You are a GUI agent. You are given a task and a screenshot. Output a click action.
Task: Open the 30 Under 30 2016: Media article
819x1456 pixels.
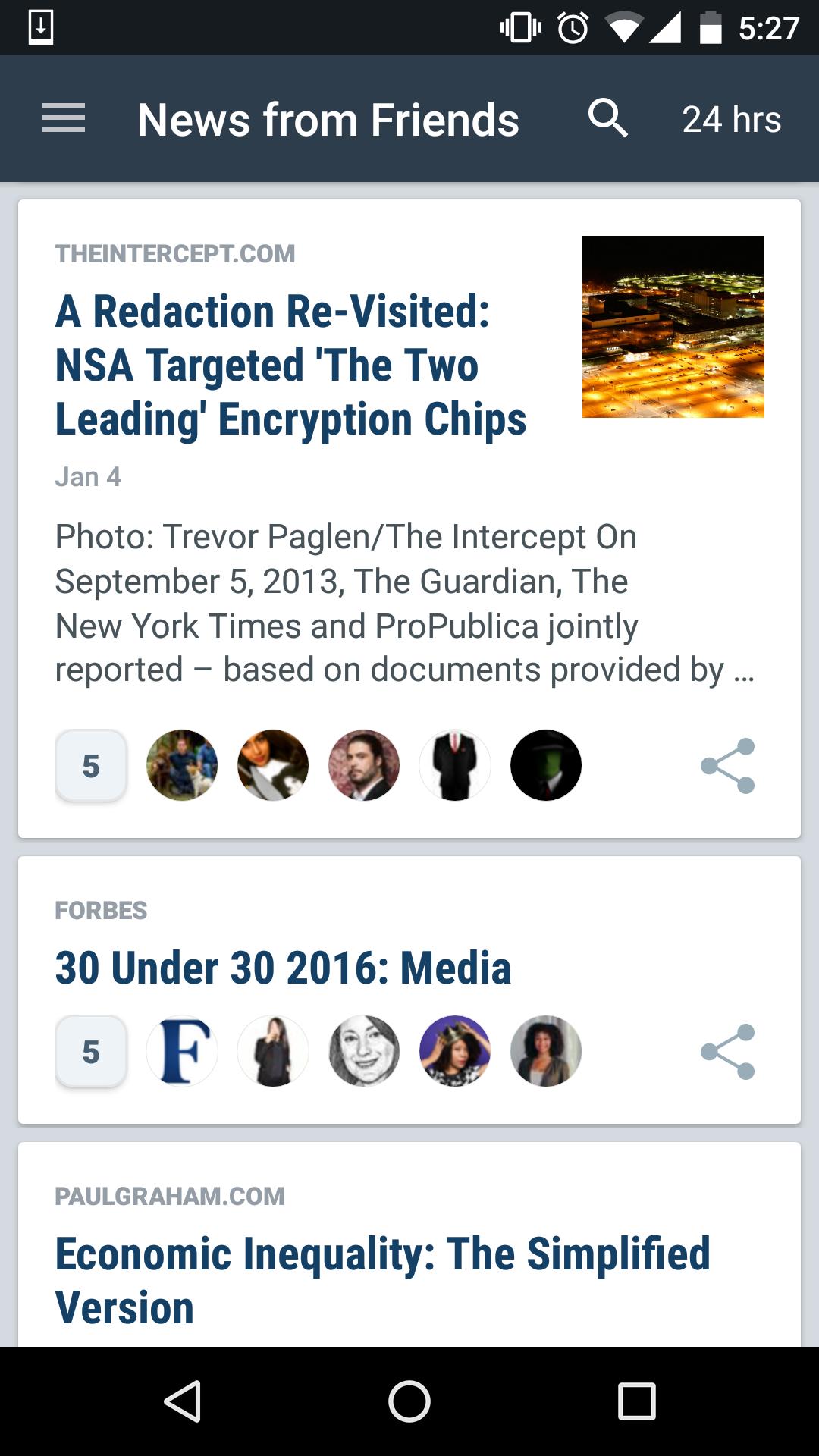[x=283, y=968]
